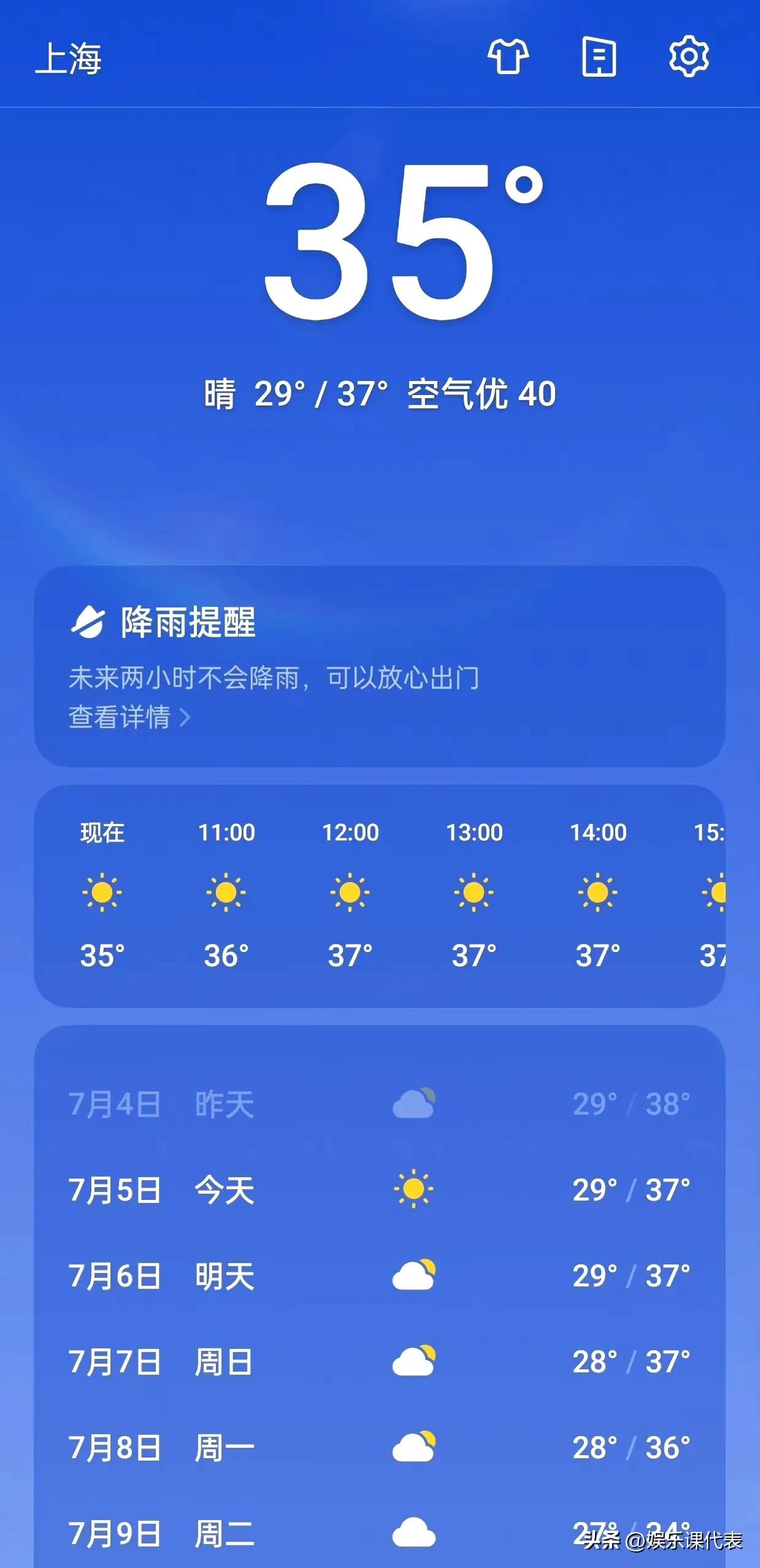
Task: Open the 7月6日 明天 forecast row
Action: click(x=379, y=1276)
